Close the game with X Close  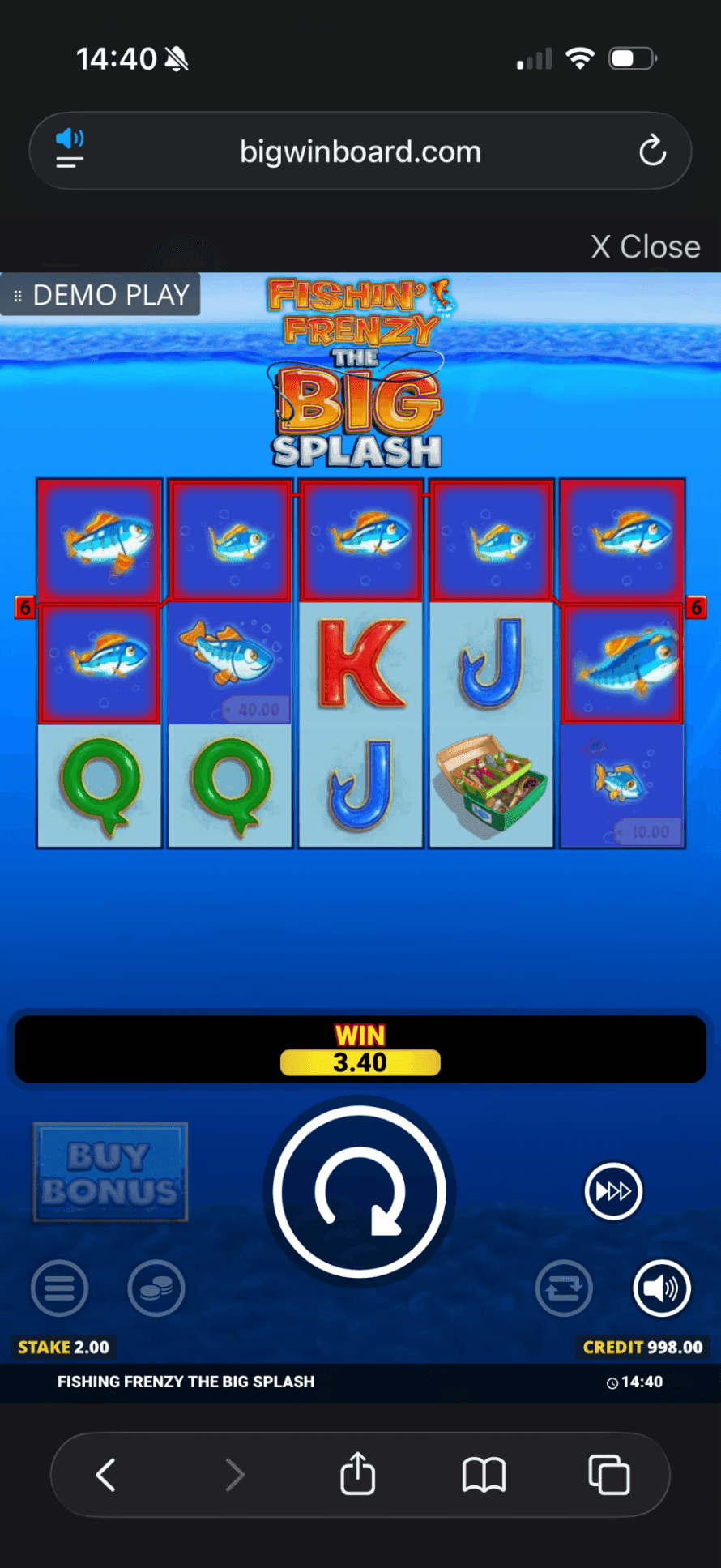click(x=645, y=246)
